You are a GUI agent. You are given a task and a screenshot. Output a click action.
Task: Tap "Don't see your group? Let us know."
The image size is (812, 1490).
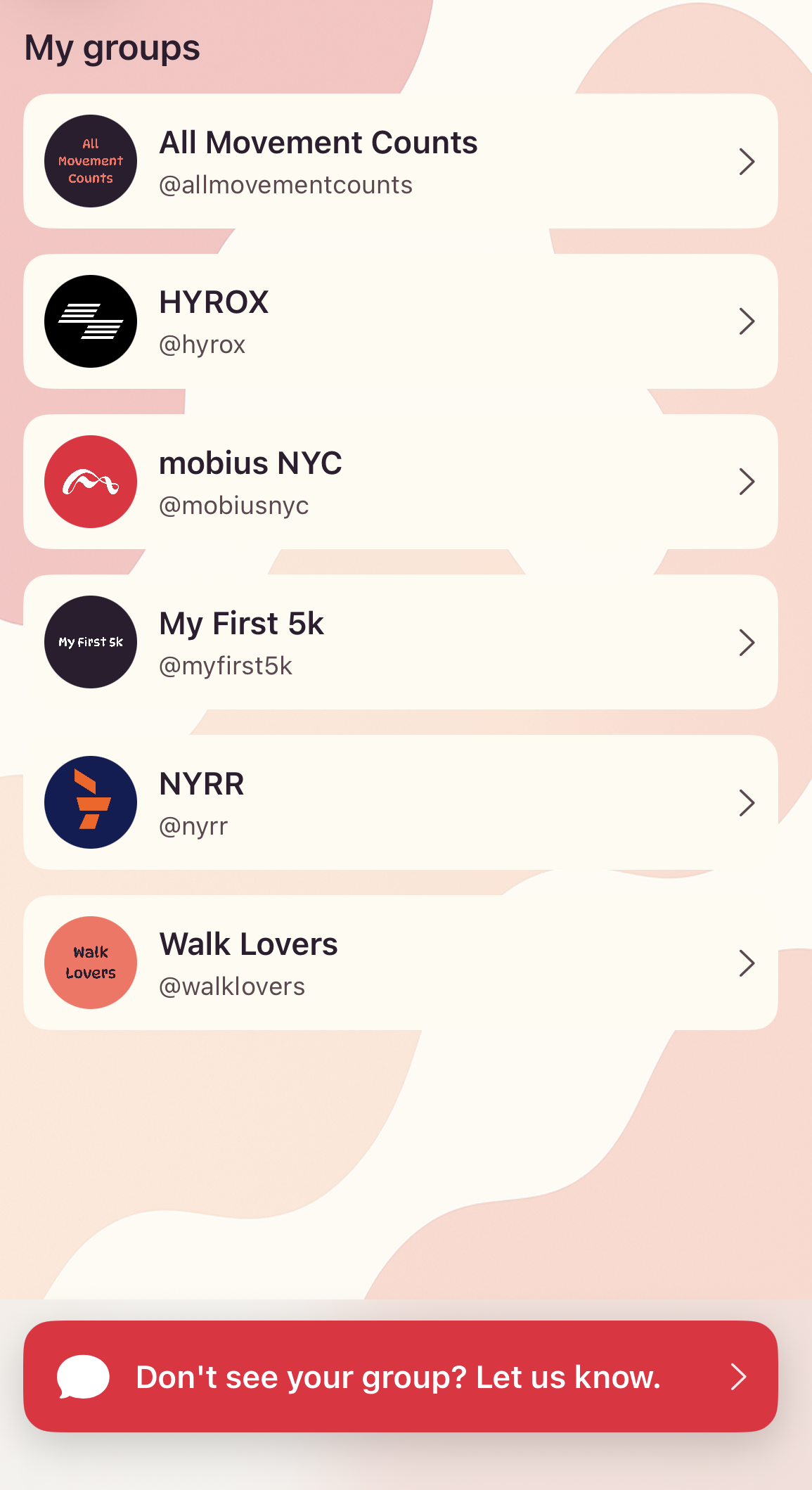(x=400, y=1376)
